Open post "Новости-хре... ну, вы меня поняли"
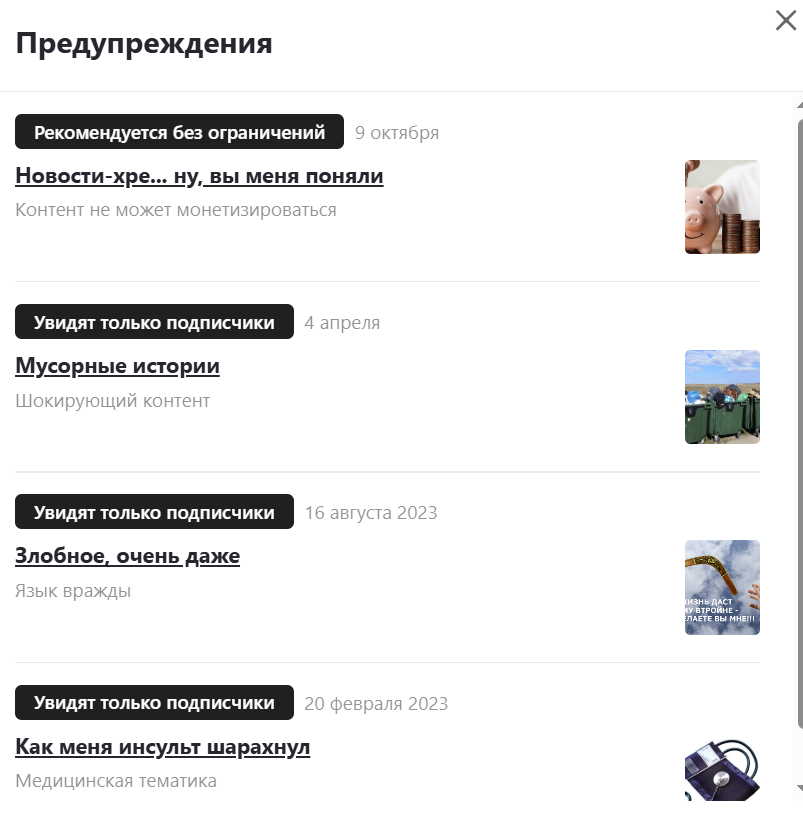The width and height of the screenshot is (803, 825). [x=199, y=176]
